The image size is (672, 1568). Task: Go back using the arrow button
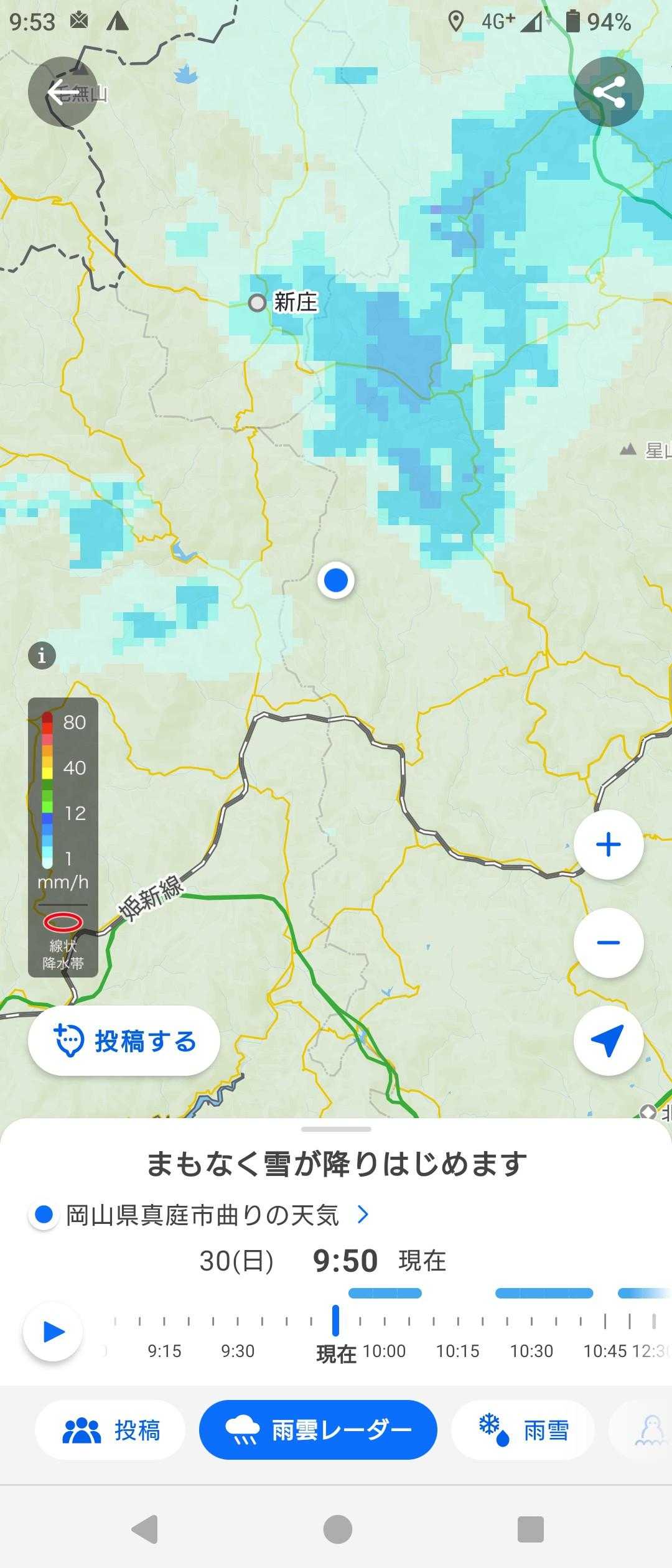pos(62,93)
